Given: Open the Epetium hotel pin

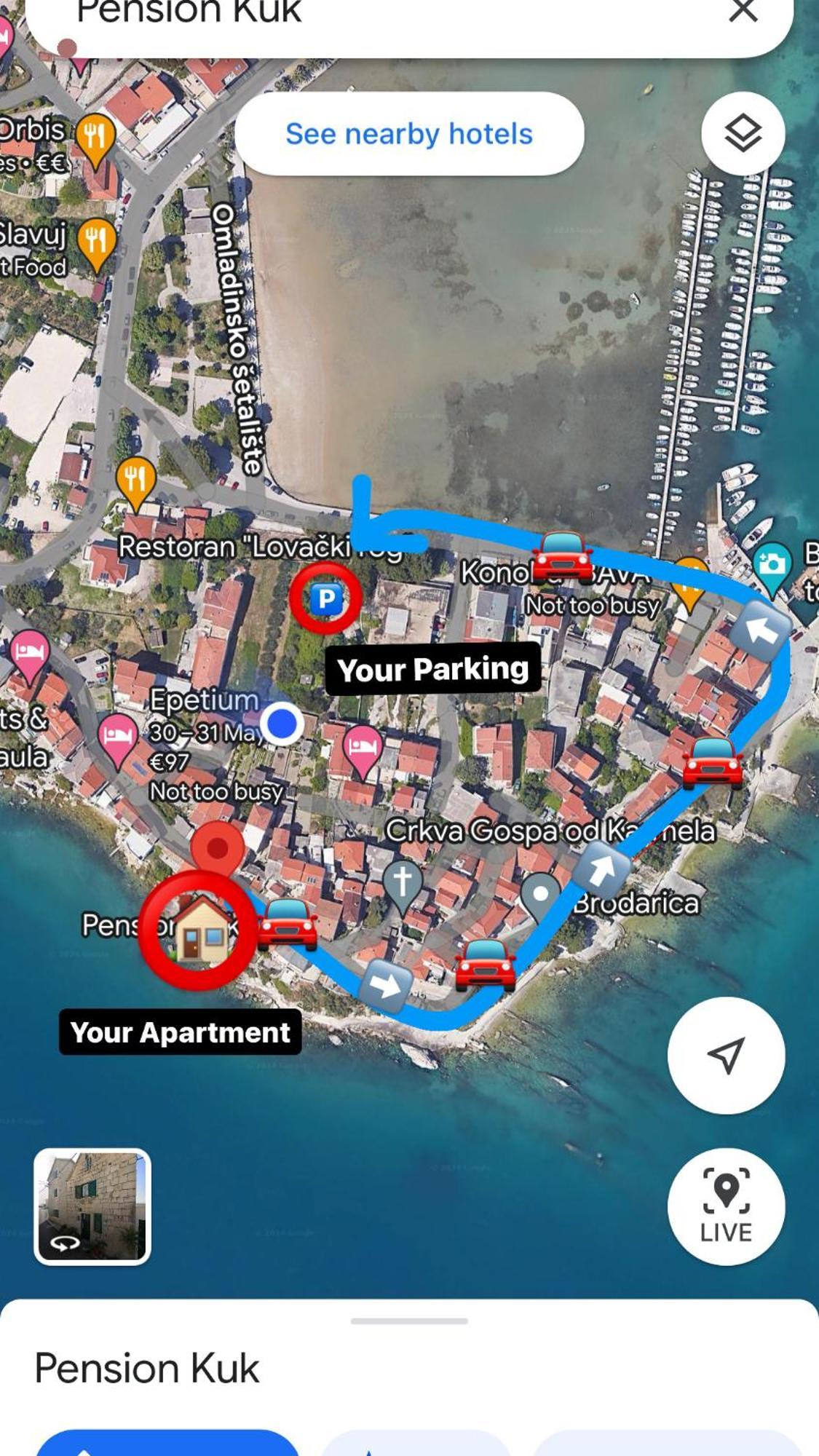Looking at the screenshot, I should pyautogui.click(x=118, y=737).
